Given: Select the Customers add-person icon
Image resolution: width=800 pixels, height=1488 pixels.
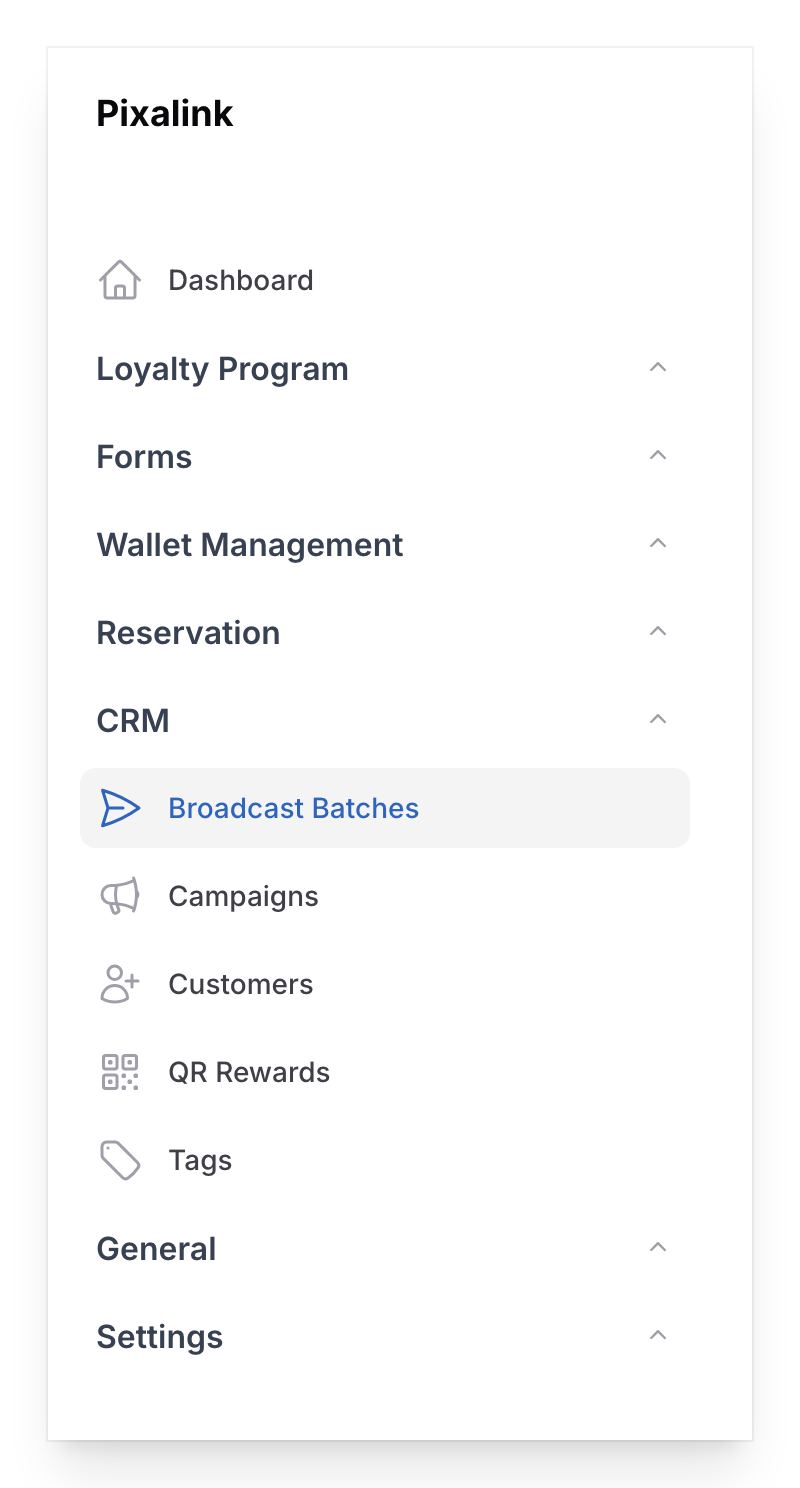Looking at the screenshot, I should tap(119, 984).
